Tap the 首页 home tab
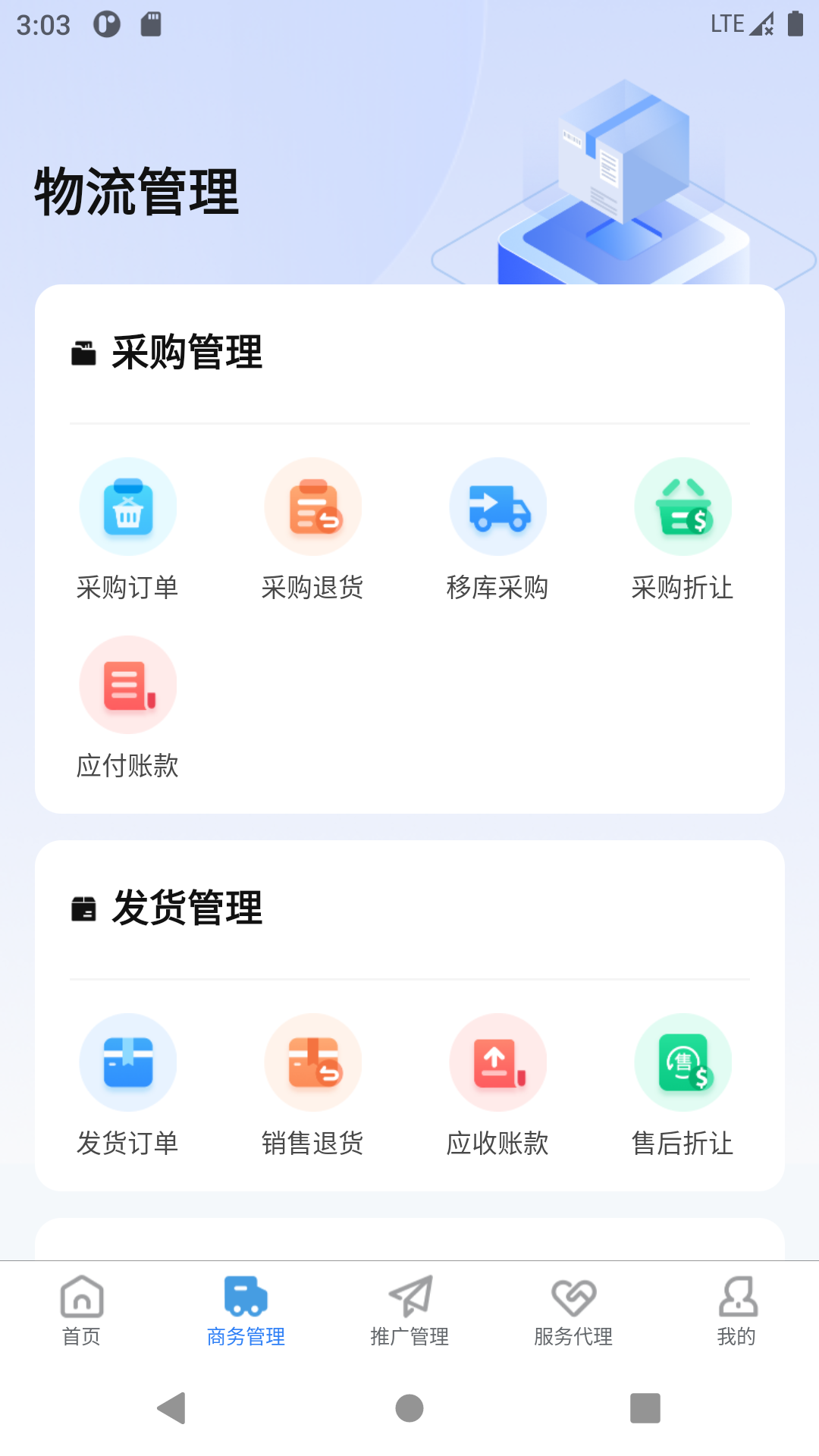Viewport: 819px width, 1456px height. point(81,1312)
